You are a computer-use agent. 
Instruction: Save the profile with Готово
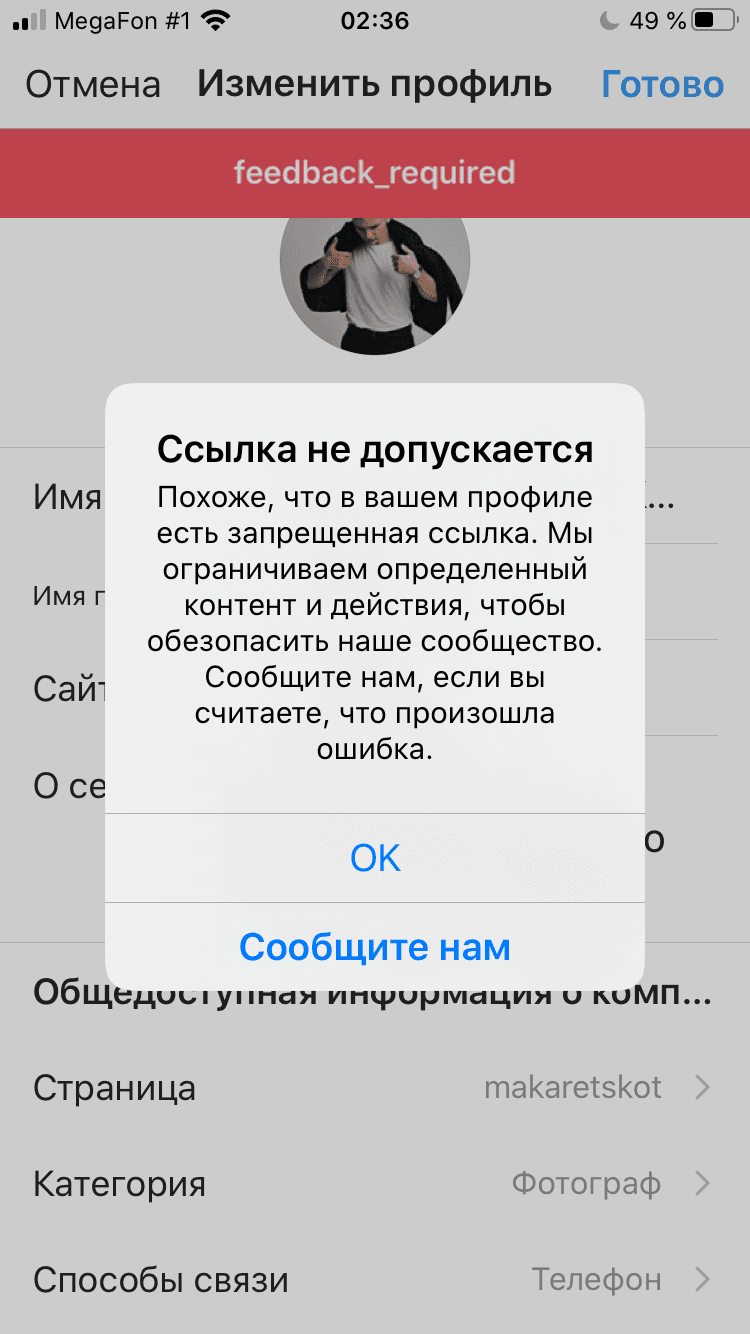click(x=662, y=84)
